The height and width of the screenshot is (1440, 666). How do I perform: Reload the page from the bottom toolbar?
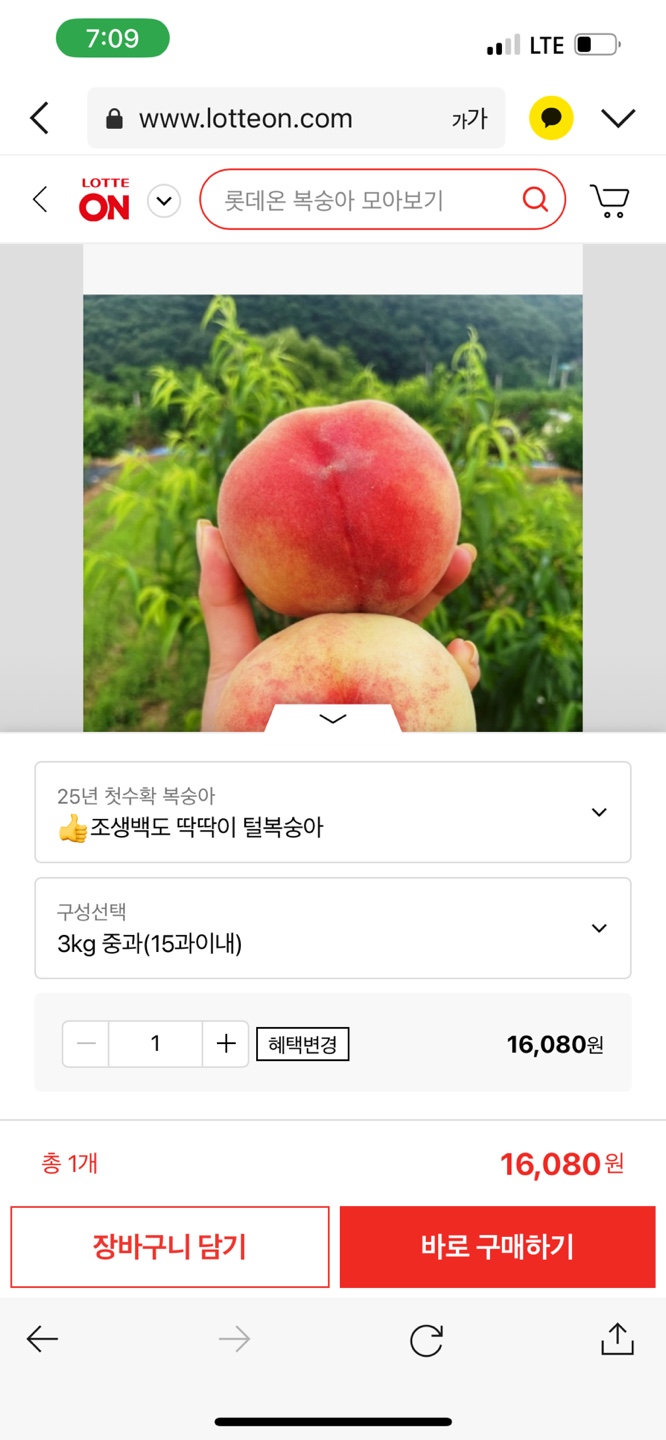426,1340
